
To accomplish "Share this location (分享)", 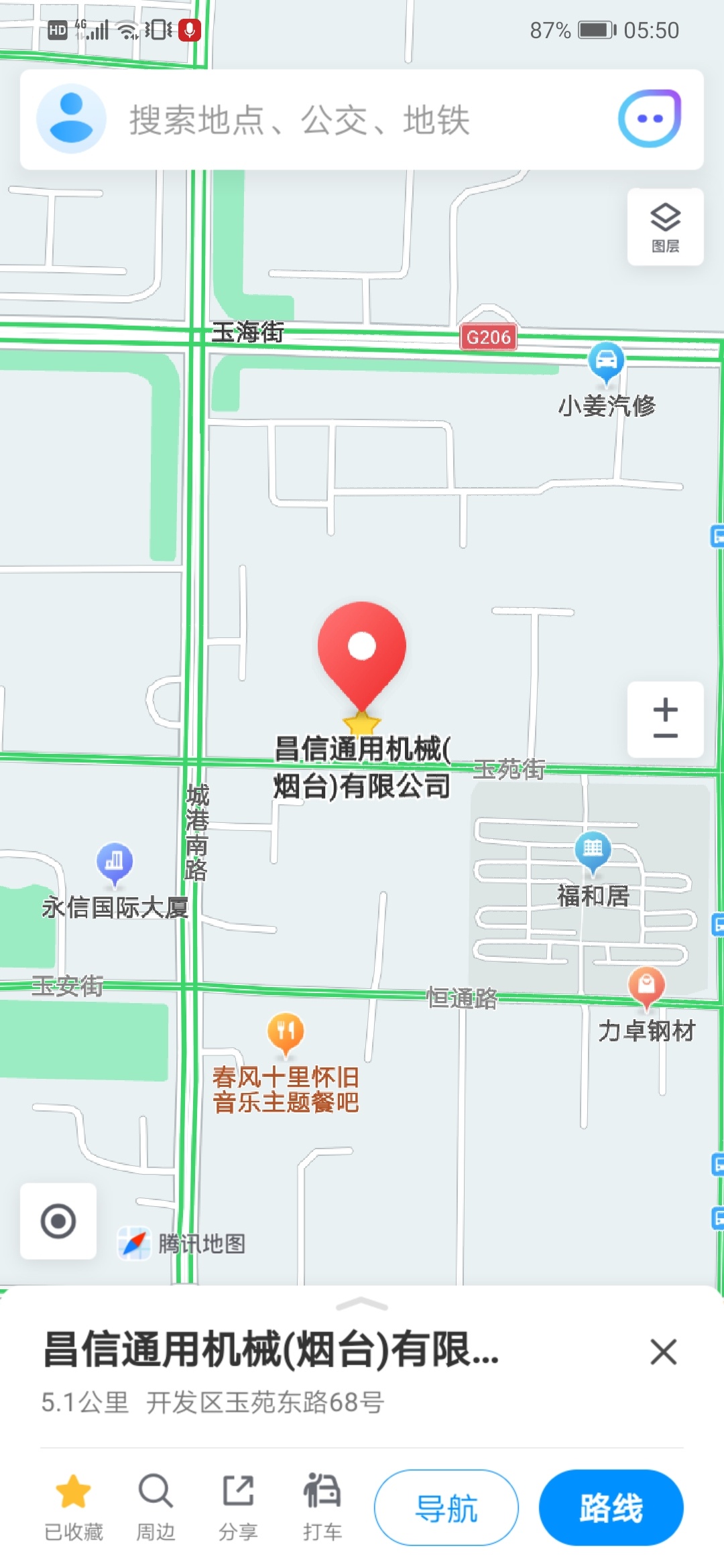I will (x=238, y=1506).
